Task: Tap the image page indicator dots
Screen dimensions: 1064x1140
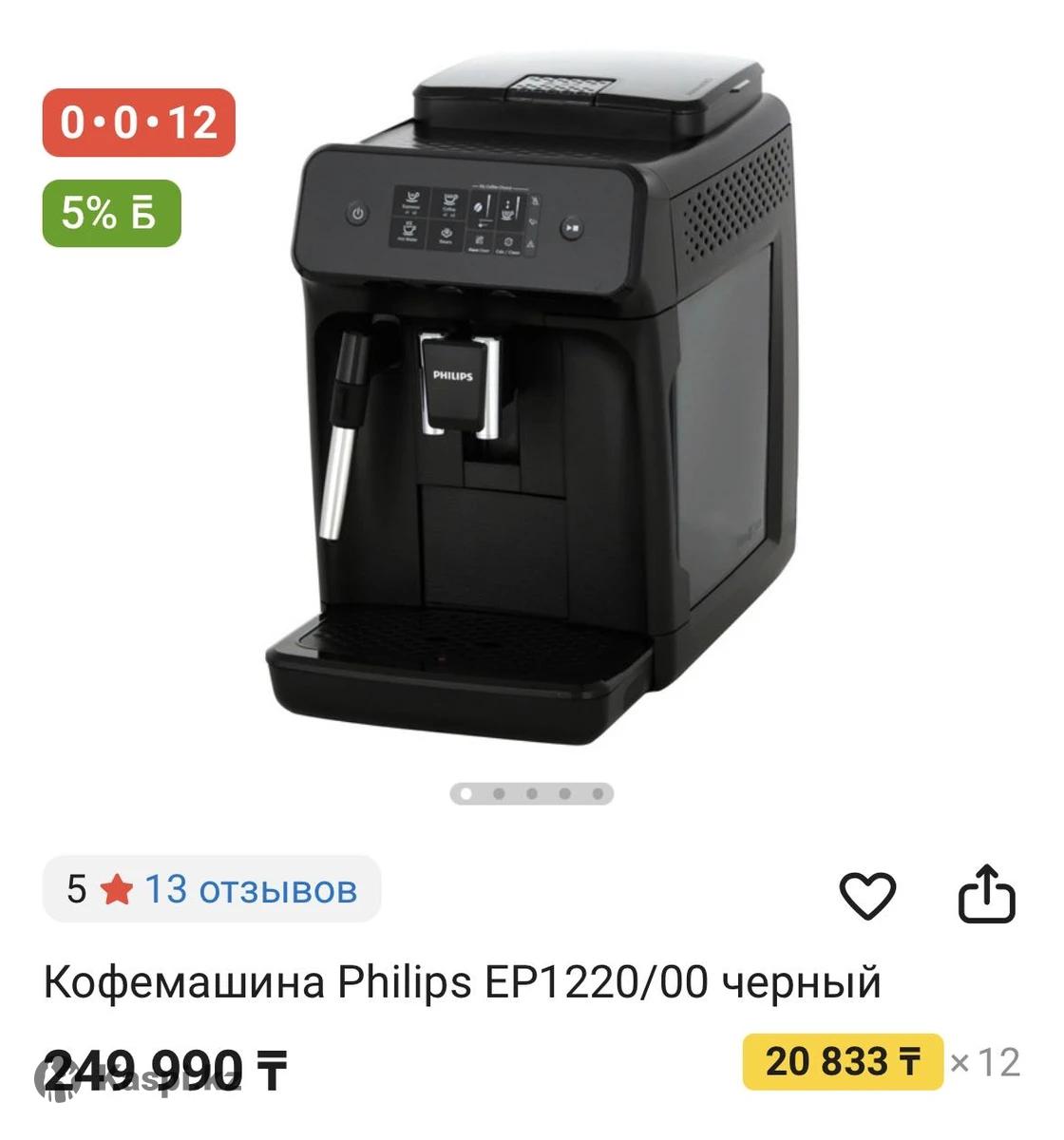Action: [x=531, y=793]
